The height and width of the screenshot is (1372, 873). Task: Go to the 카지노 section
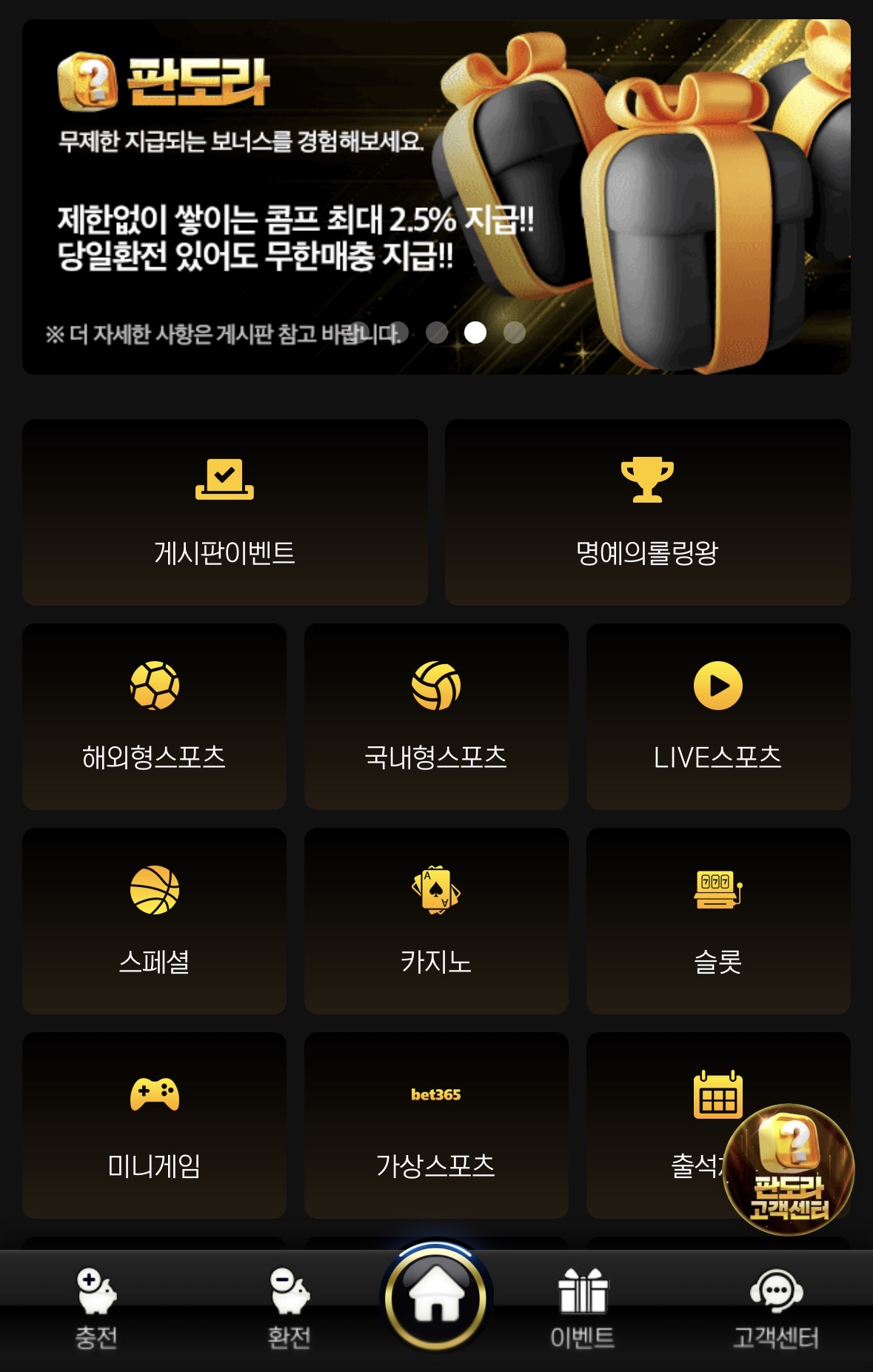point(436,921)
